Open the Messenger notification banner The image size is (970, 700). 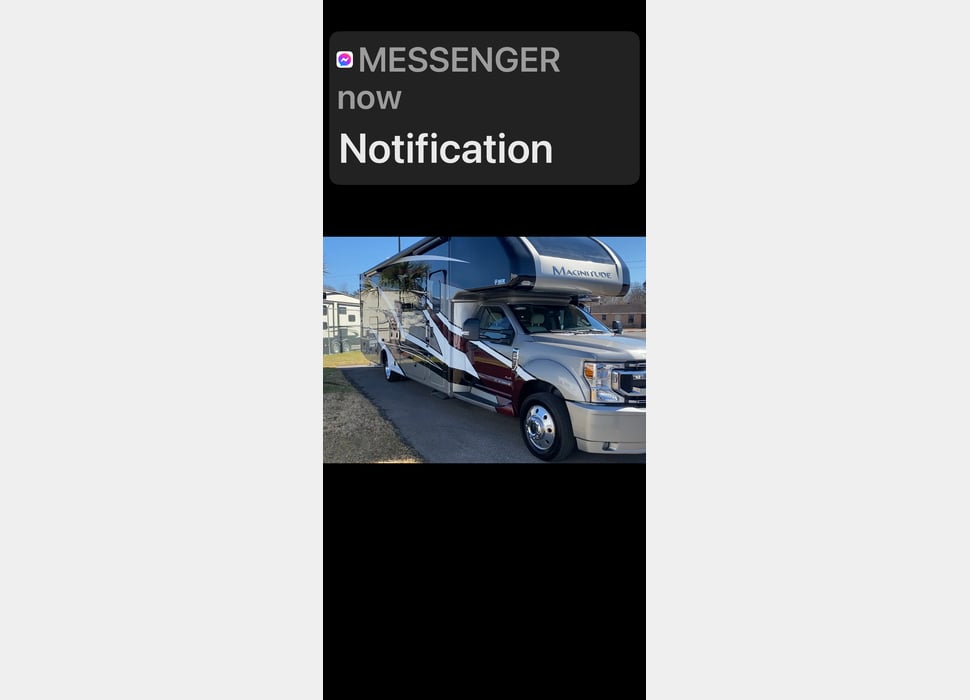click(x=484, y=108)
